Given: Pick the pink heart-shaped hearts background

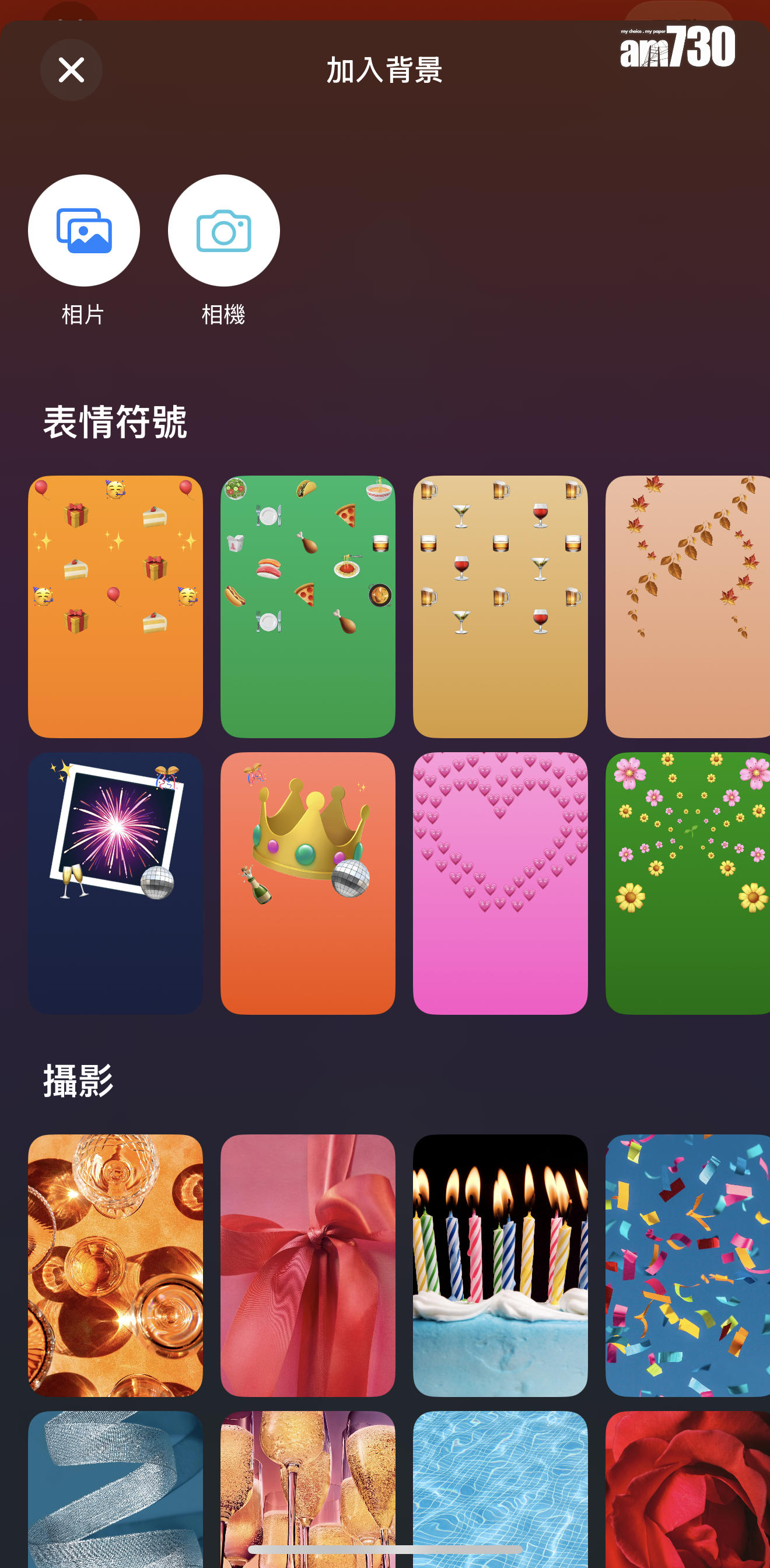Looking at the screenshot, I should (x=501, y=883).
